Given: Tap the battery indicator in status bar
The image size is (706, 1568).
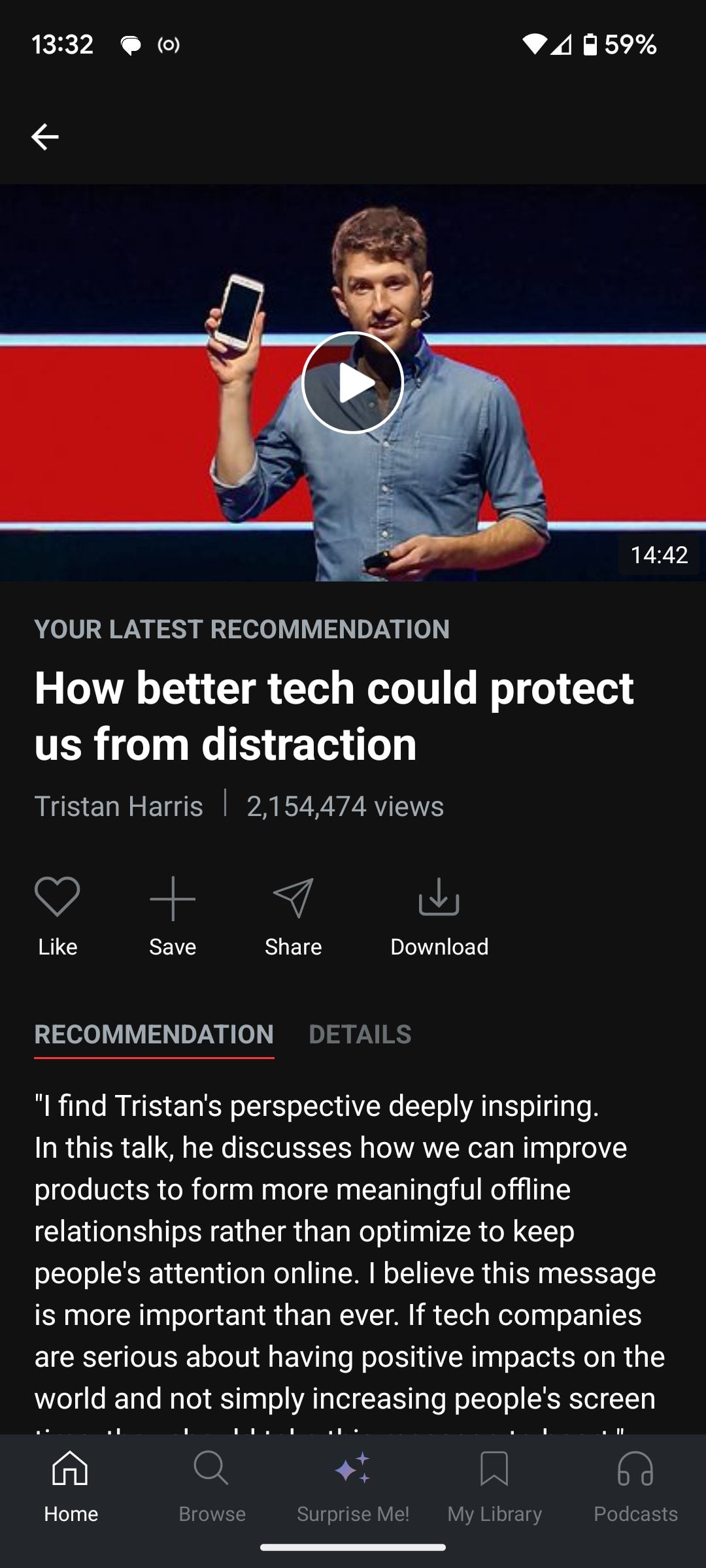Looking at the screenshot, I should click(x=590, y=44).
